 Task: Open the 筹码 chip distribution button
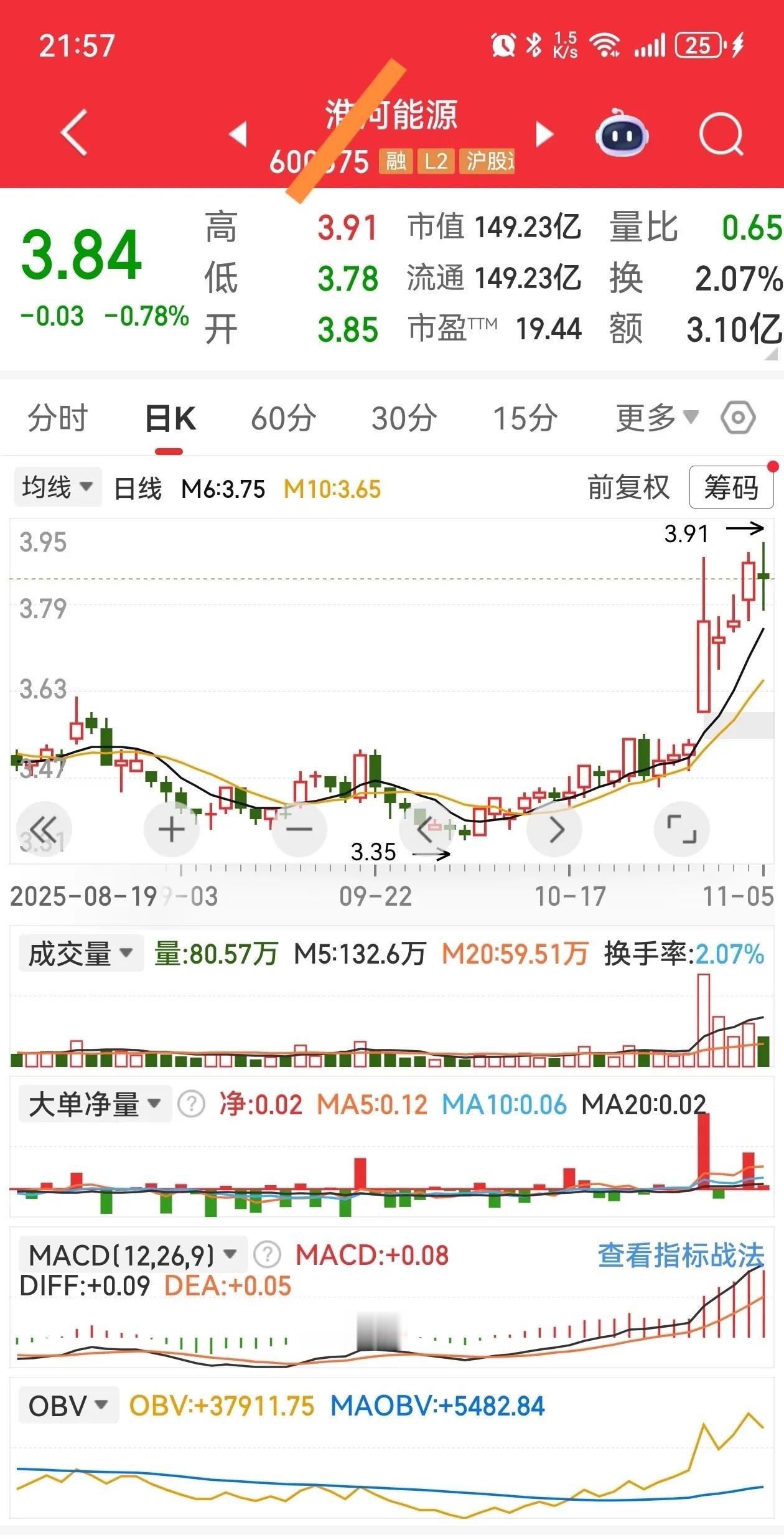pyautogui.click(x=731, y=487)
